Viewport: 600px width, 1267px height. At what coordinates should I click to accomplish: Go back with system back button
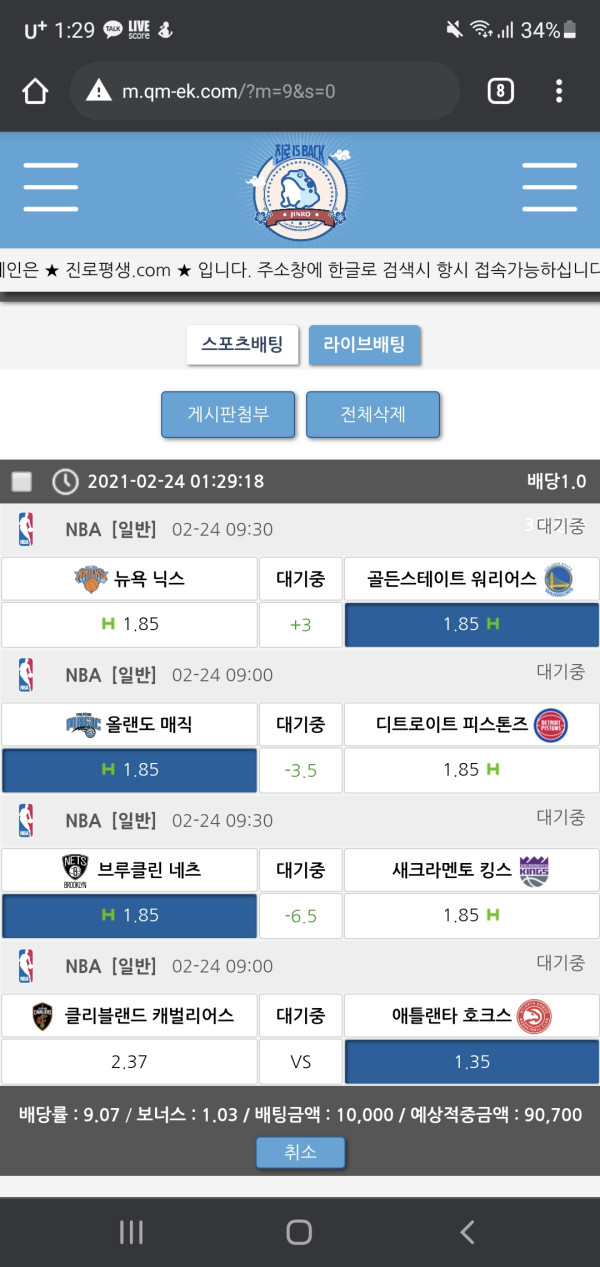[x=467, y=1232]
